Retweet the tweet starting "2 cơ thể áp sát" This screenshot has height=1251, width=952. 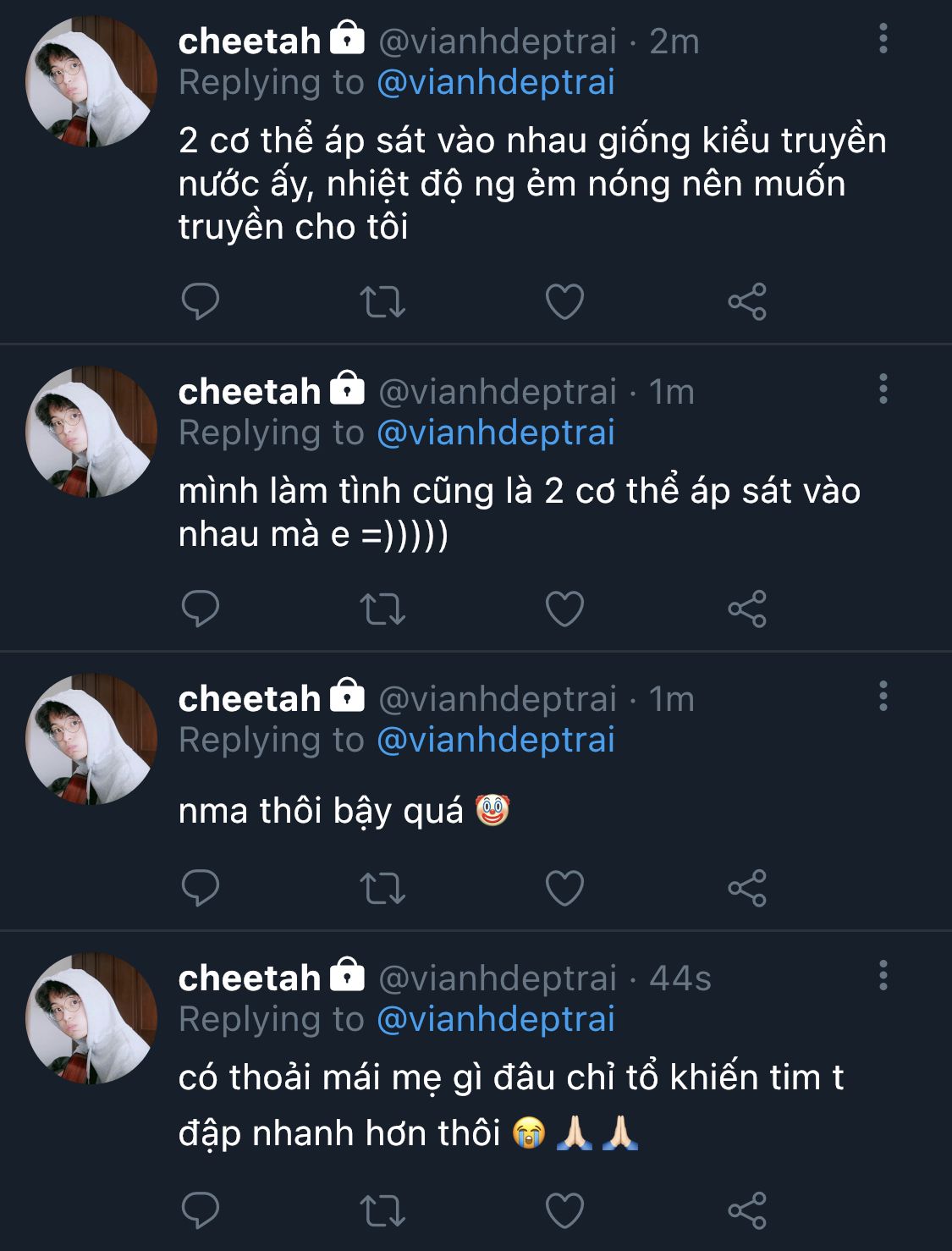(382, 301)
